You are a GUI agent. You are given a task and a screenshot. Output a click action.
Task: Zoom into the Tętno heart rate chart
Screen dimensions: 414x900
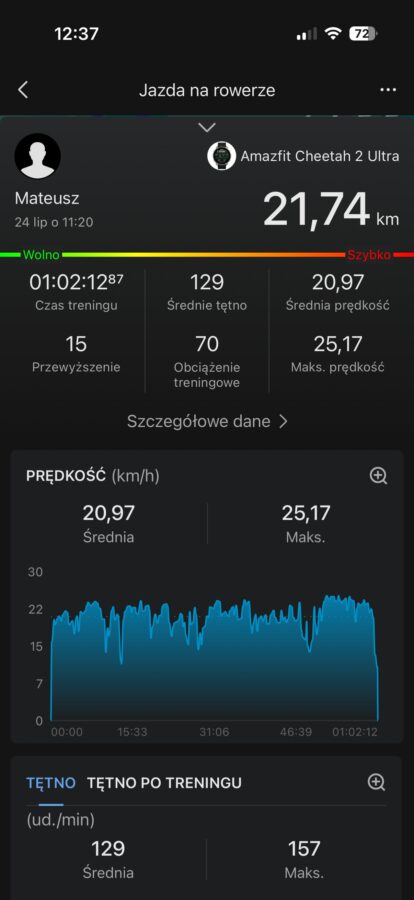[x=377, y=782]
